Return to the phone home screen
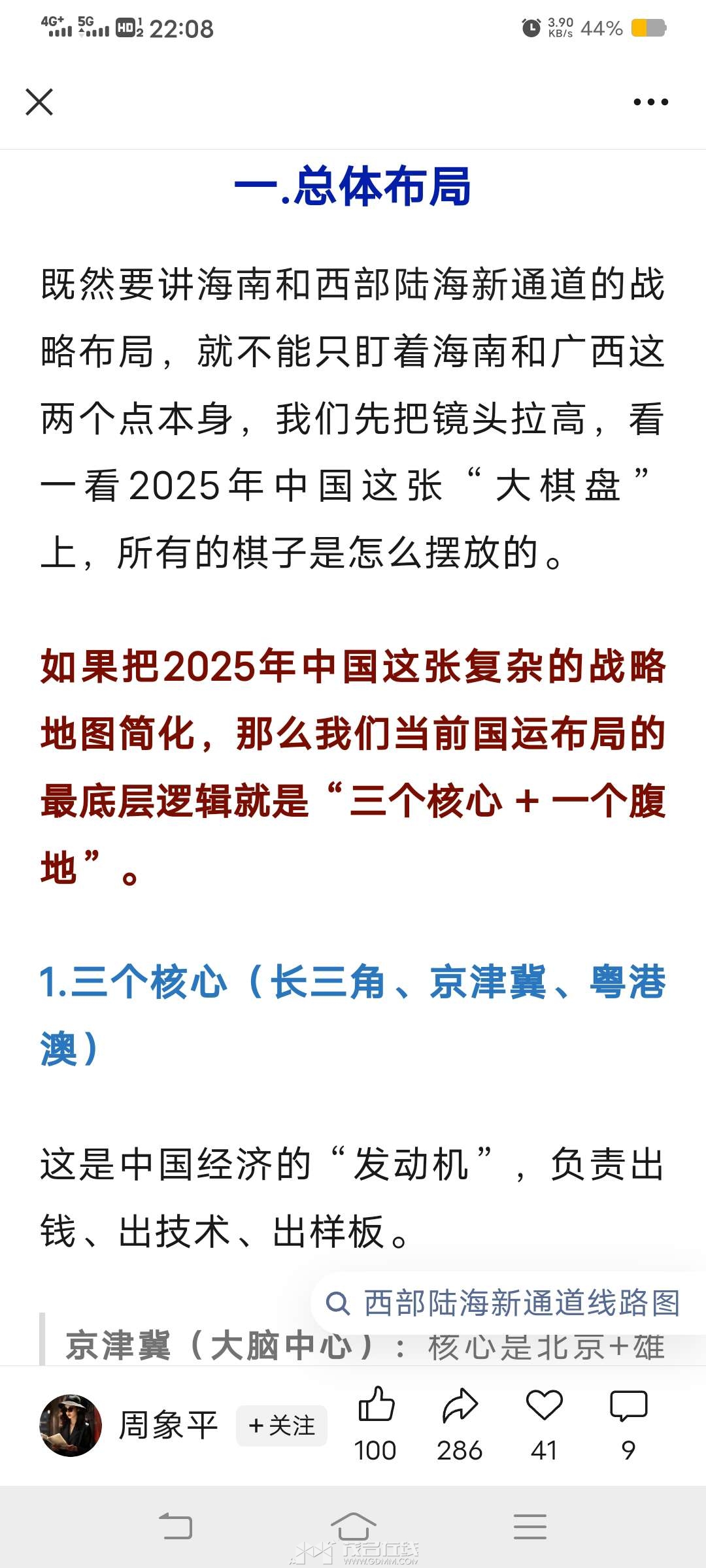This screenshot has height=1568, width=706. pyautogui.click(x=353, y=1526)
